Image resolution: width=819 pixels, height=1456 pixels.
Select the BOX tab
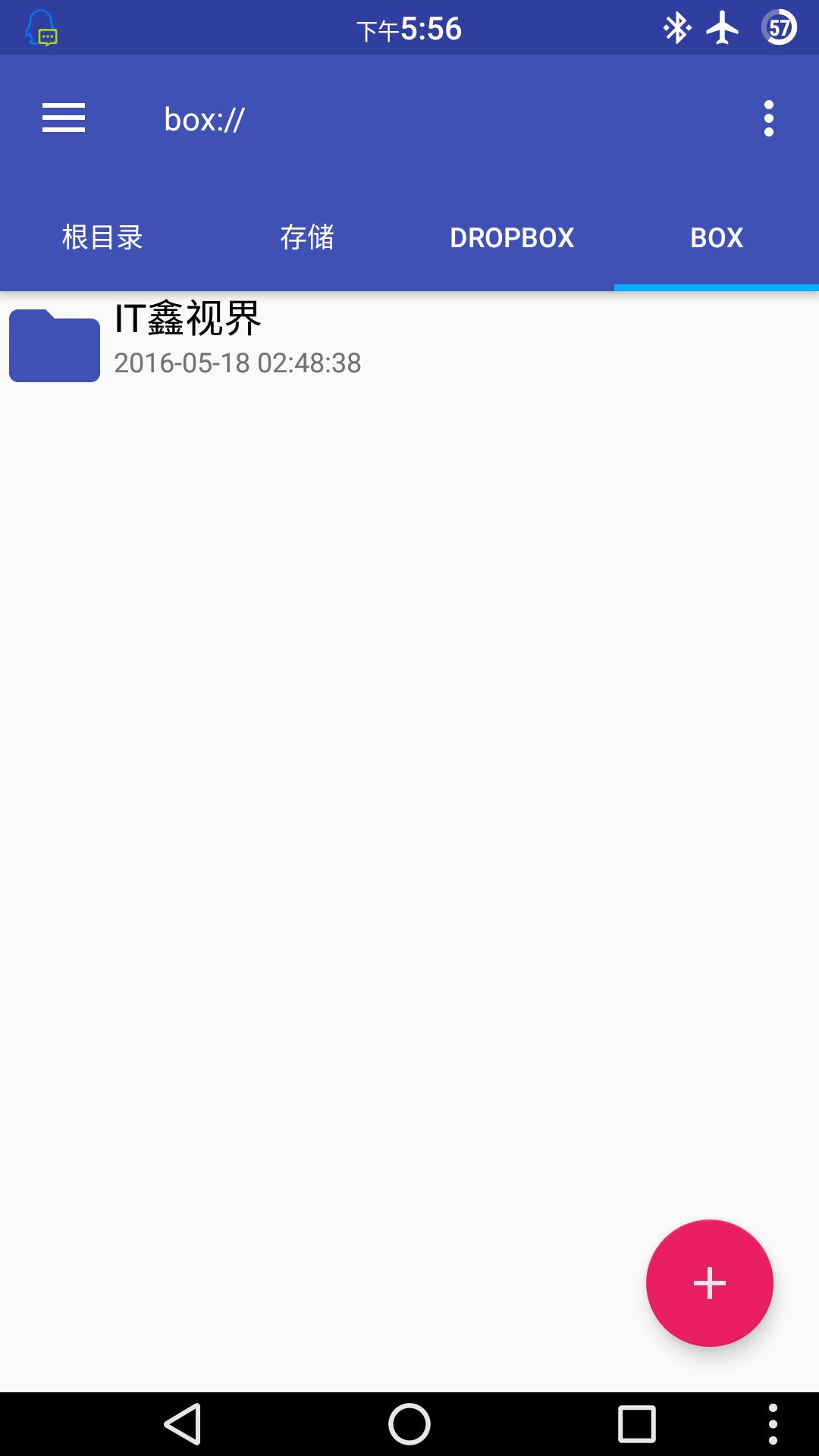(x=715, y=237)
